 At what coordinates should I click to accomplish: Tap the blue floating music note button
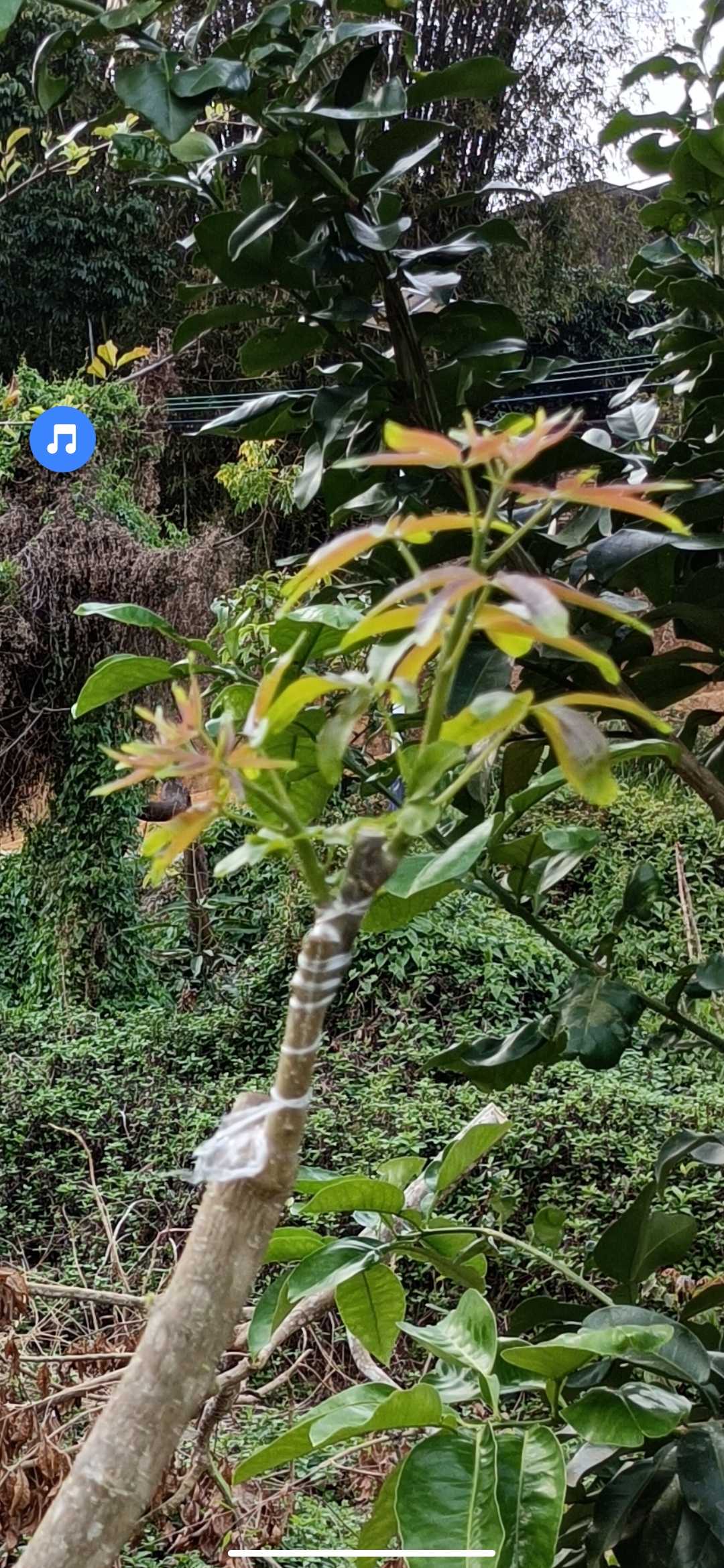[62, 440]
